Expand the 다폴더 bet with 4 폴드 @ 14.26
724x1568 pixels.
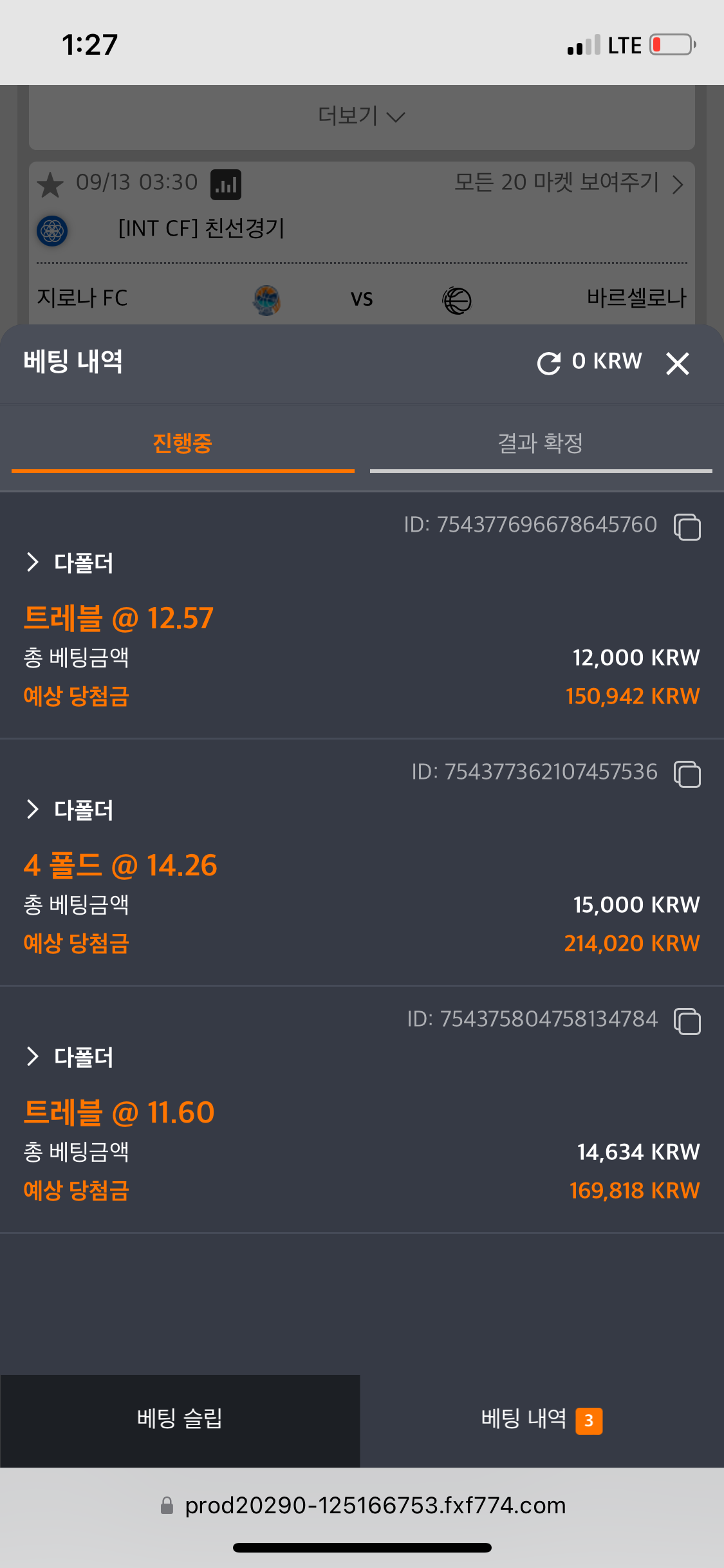click(33, 809)
